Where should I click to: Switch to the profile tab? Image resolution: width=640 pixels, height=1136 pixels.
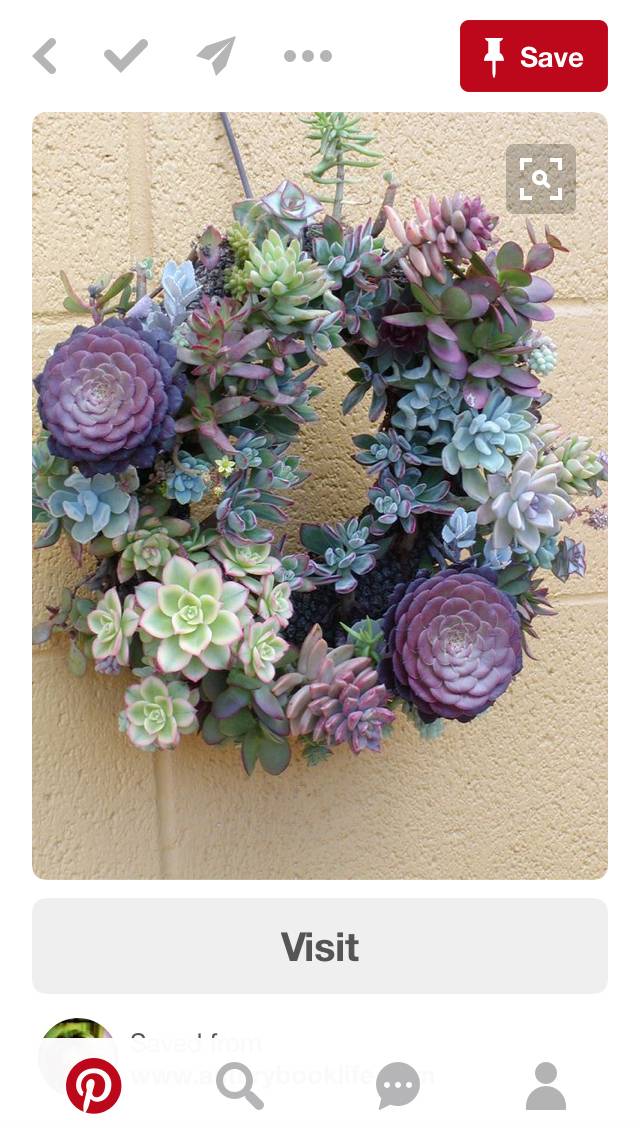pos(546,1086)
